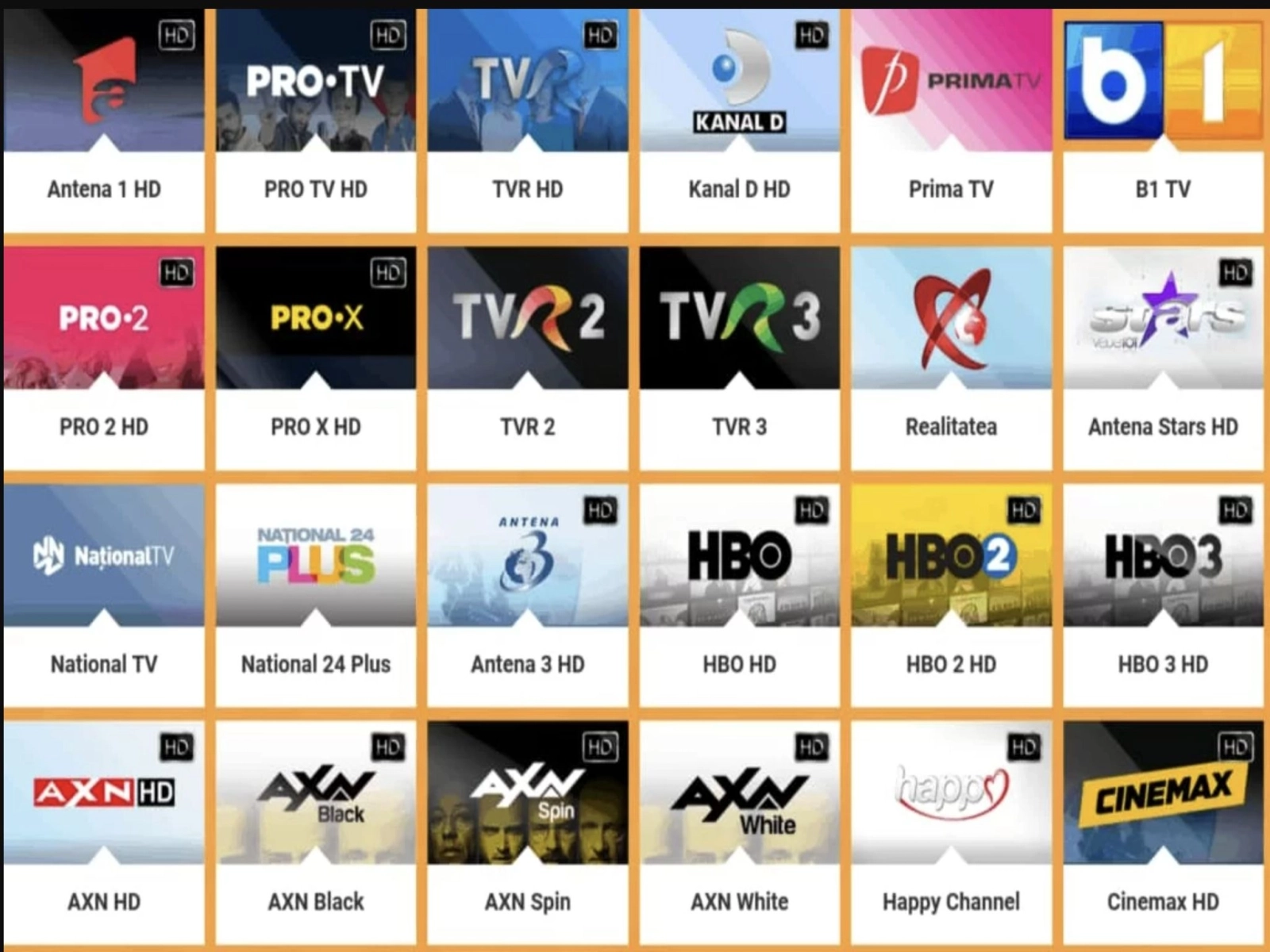Open TVR 3
The height and width of the screenshot is (952, 1270).
739,357
